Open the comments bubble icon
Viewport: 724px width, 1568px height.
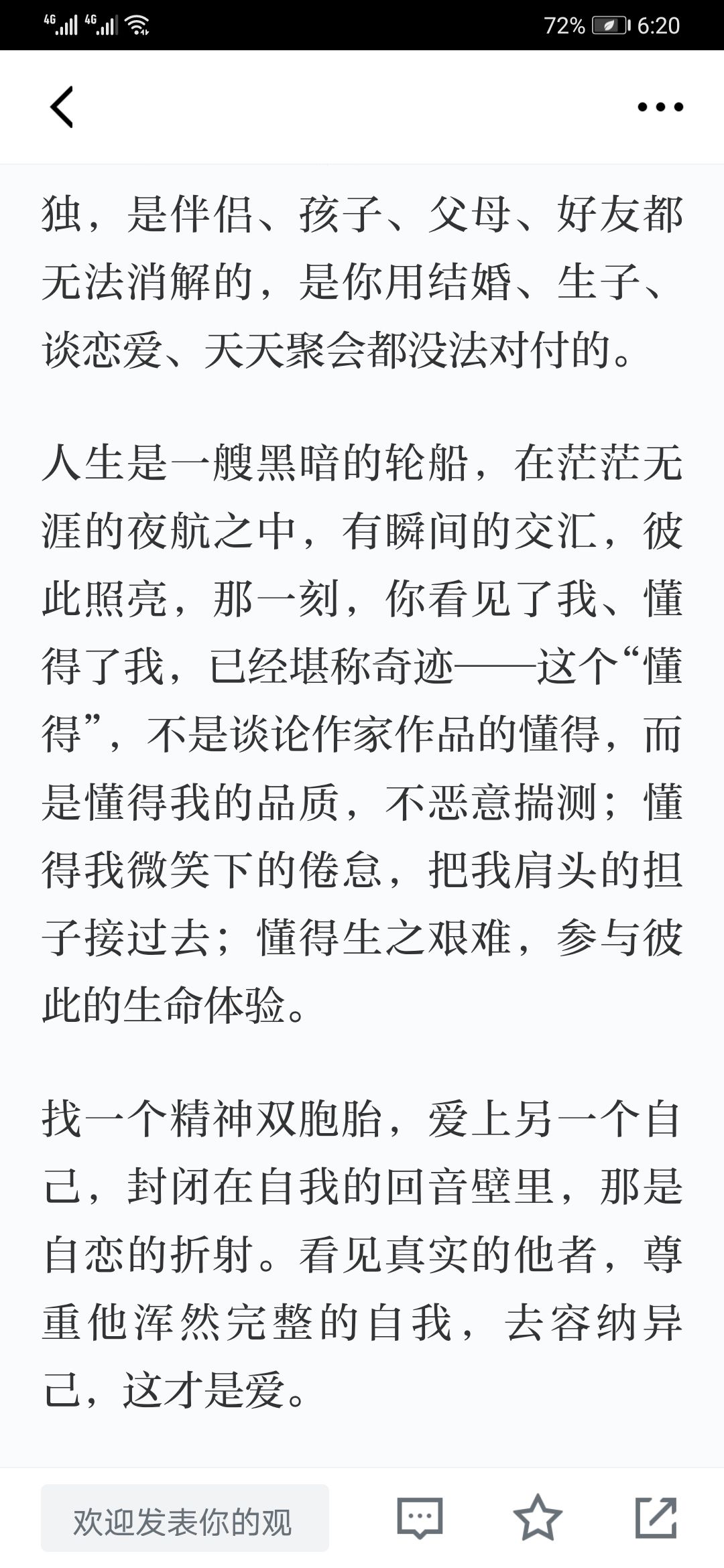420,1518
